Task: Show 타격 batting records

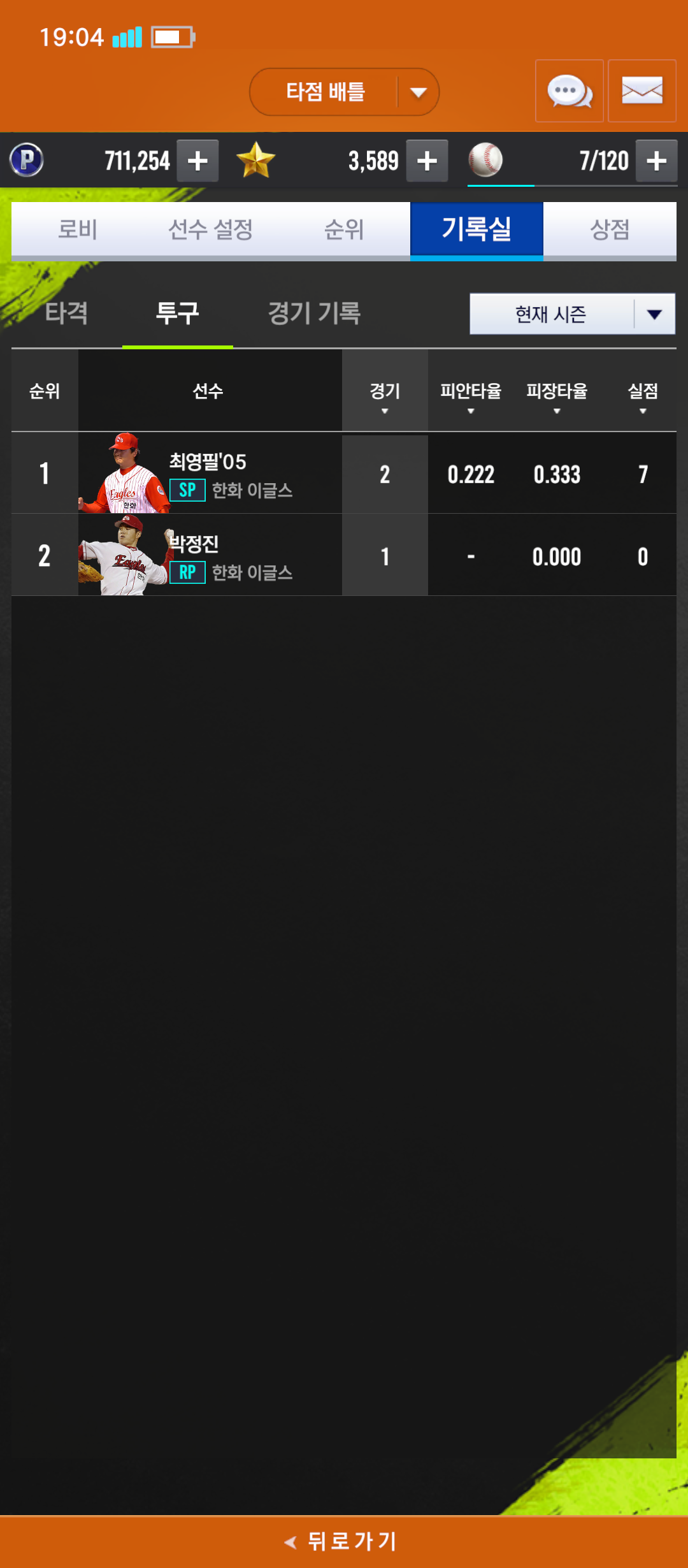Action: click(x=66, y=314)
